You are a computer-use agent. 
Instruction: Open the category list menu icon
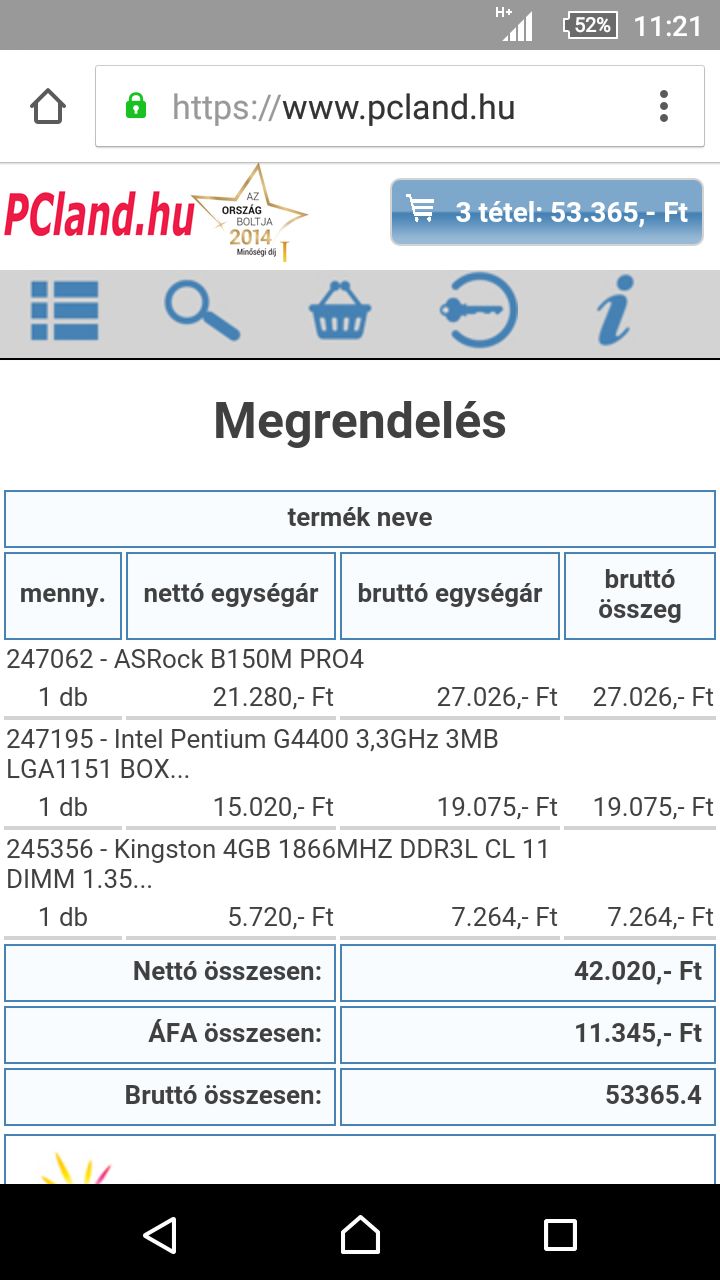click(65, 311)
